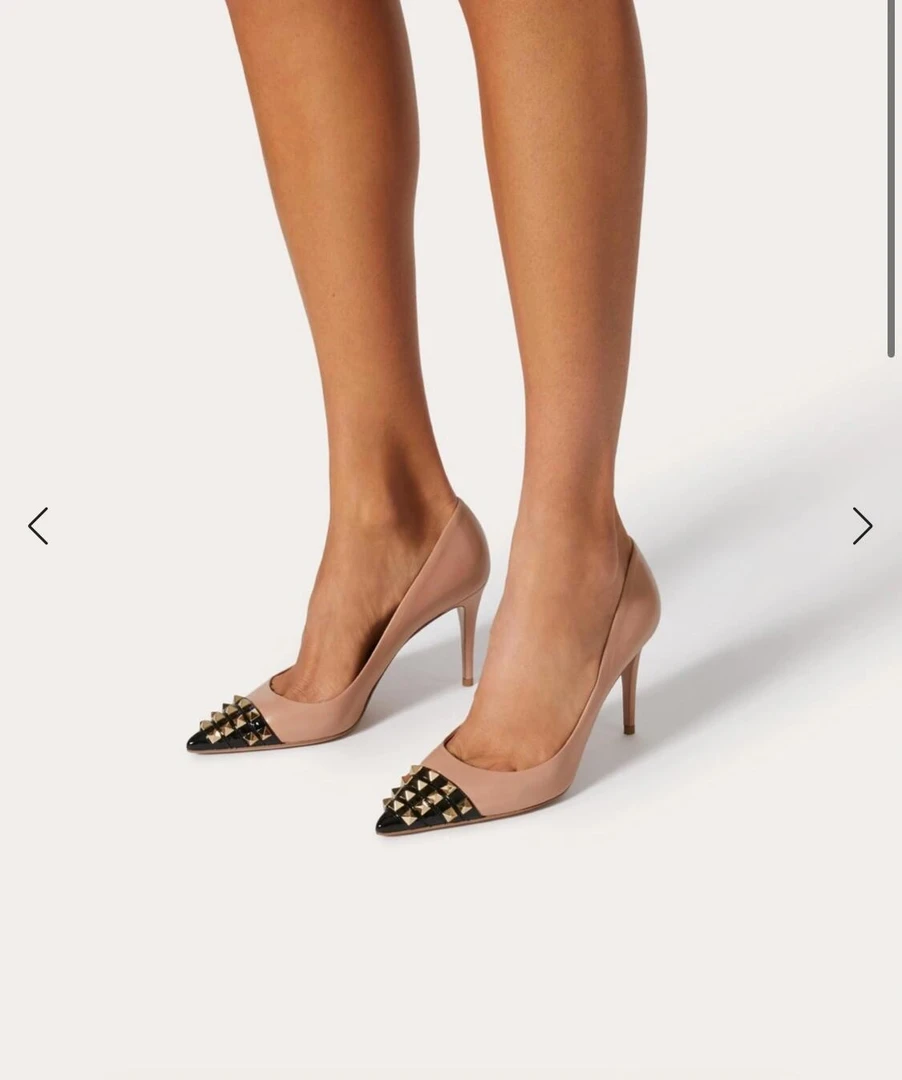Go to the previous product image
Viewport: 902px width, 1080px height.
(x=38, y=526)
